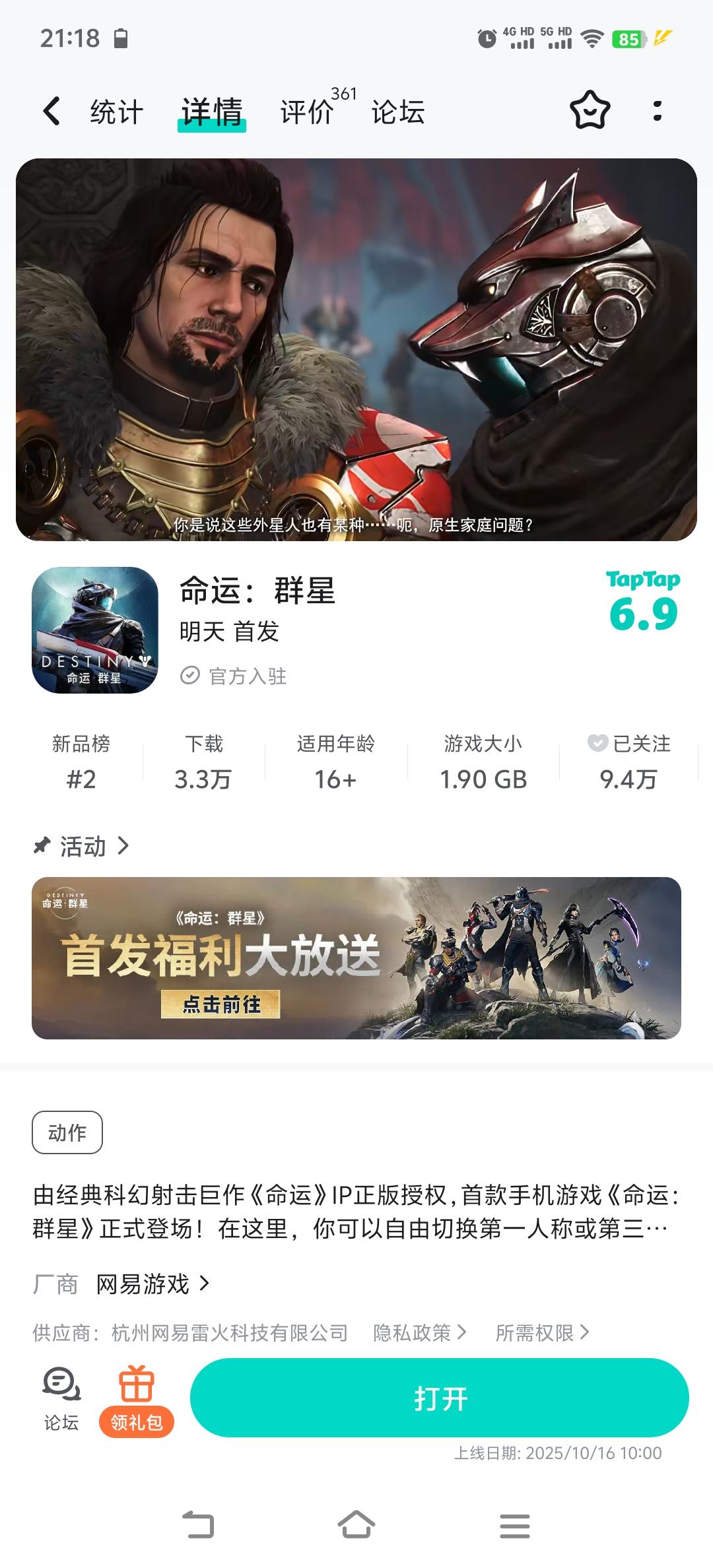Toggle the 已关注 follow state
The height and width of the screenshot is (1568, 713).
[x=630, y=762]
